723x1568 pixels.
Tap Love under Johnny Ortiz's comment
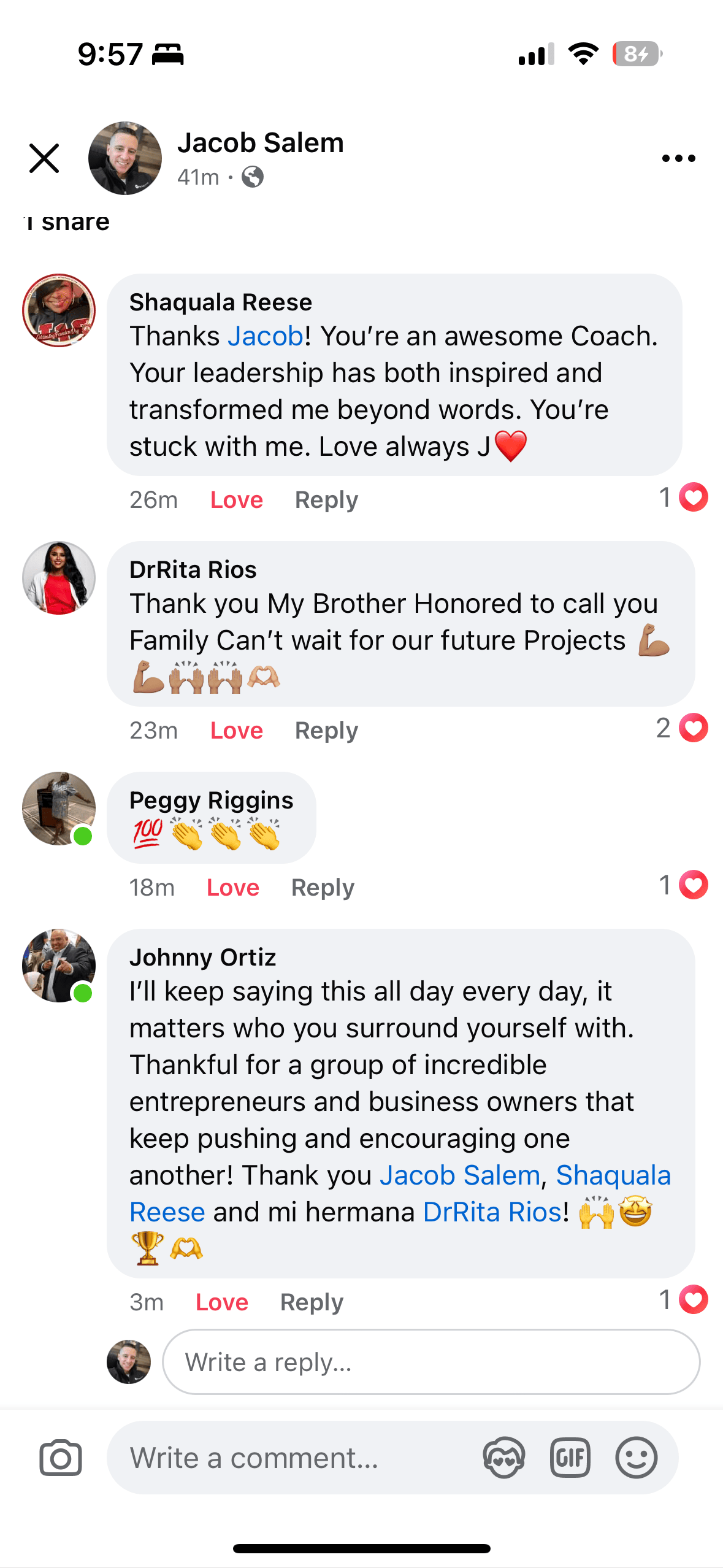(221, 1302)
